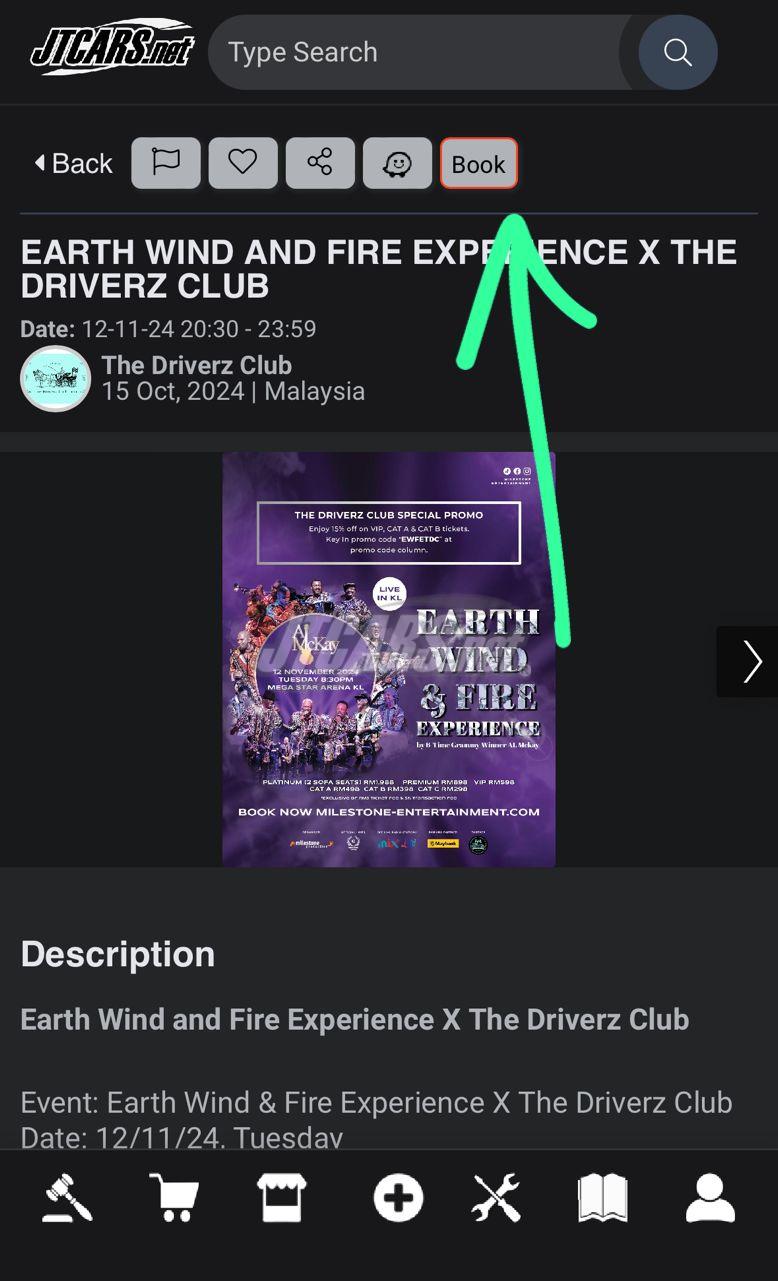Tap the Book button

click(x=478, y=164)
